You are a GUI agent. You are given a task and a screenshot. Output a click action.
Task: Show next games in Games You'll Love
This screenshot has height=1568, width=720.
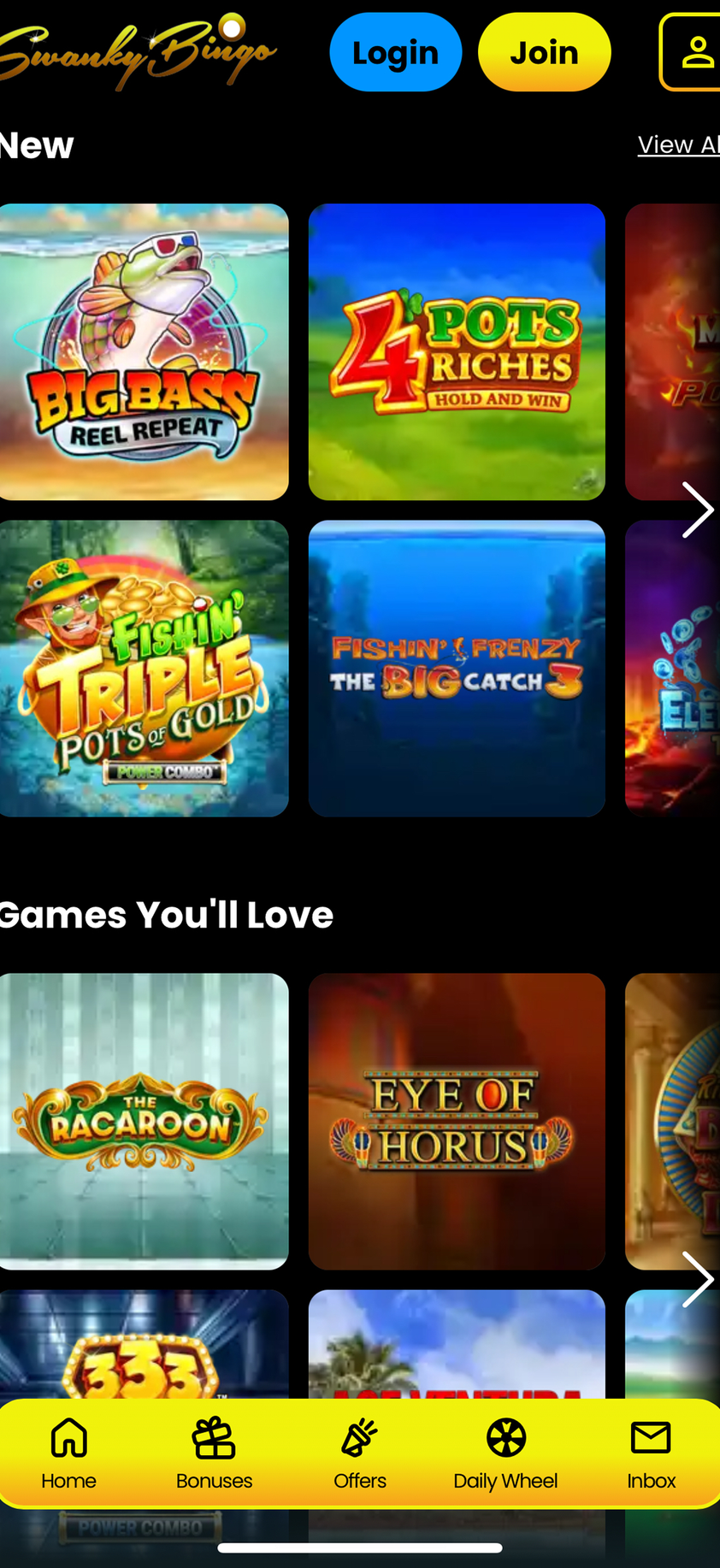pyautogui.click(x=697, y=1279)
